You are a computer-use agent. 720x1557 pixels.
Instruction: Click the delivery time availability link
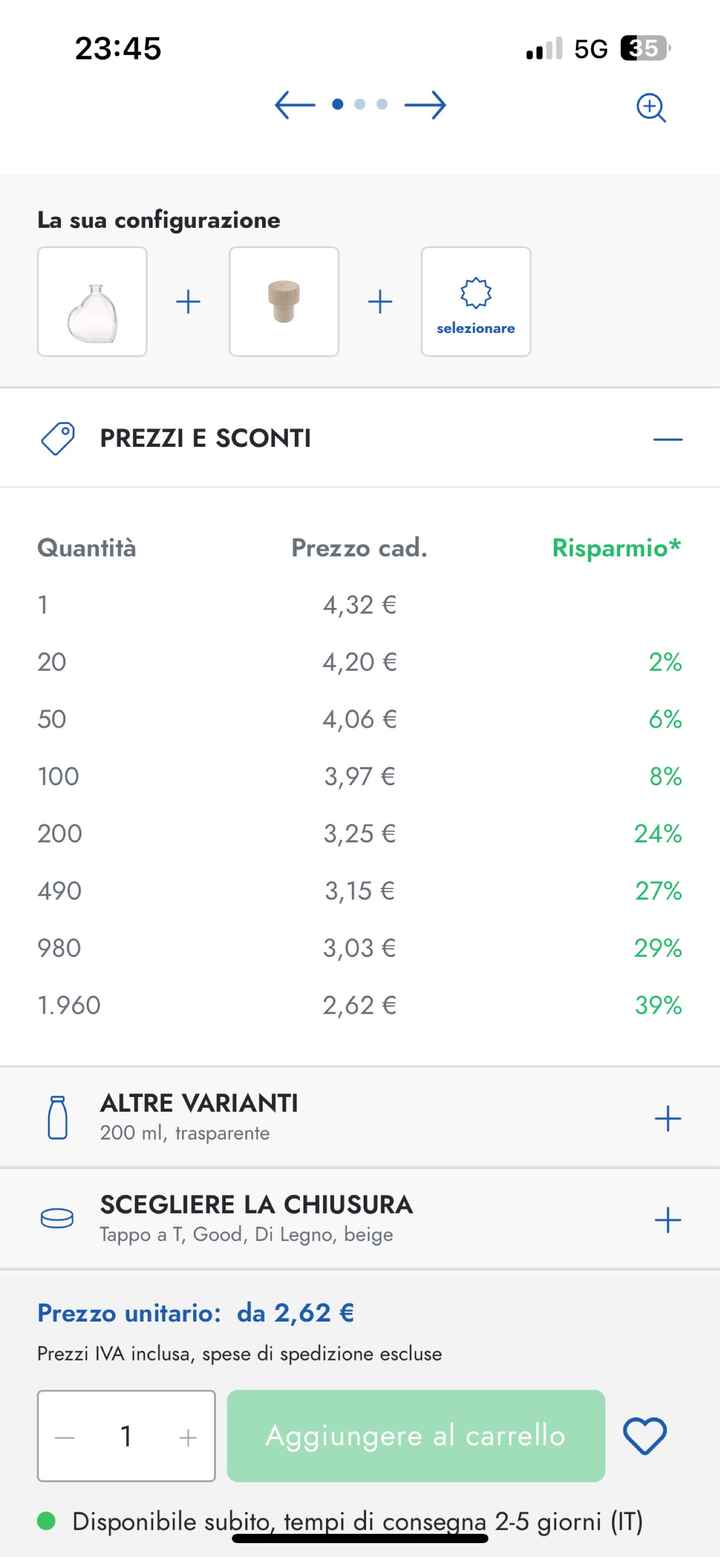[x=380, y=1521]
